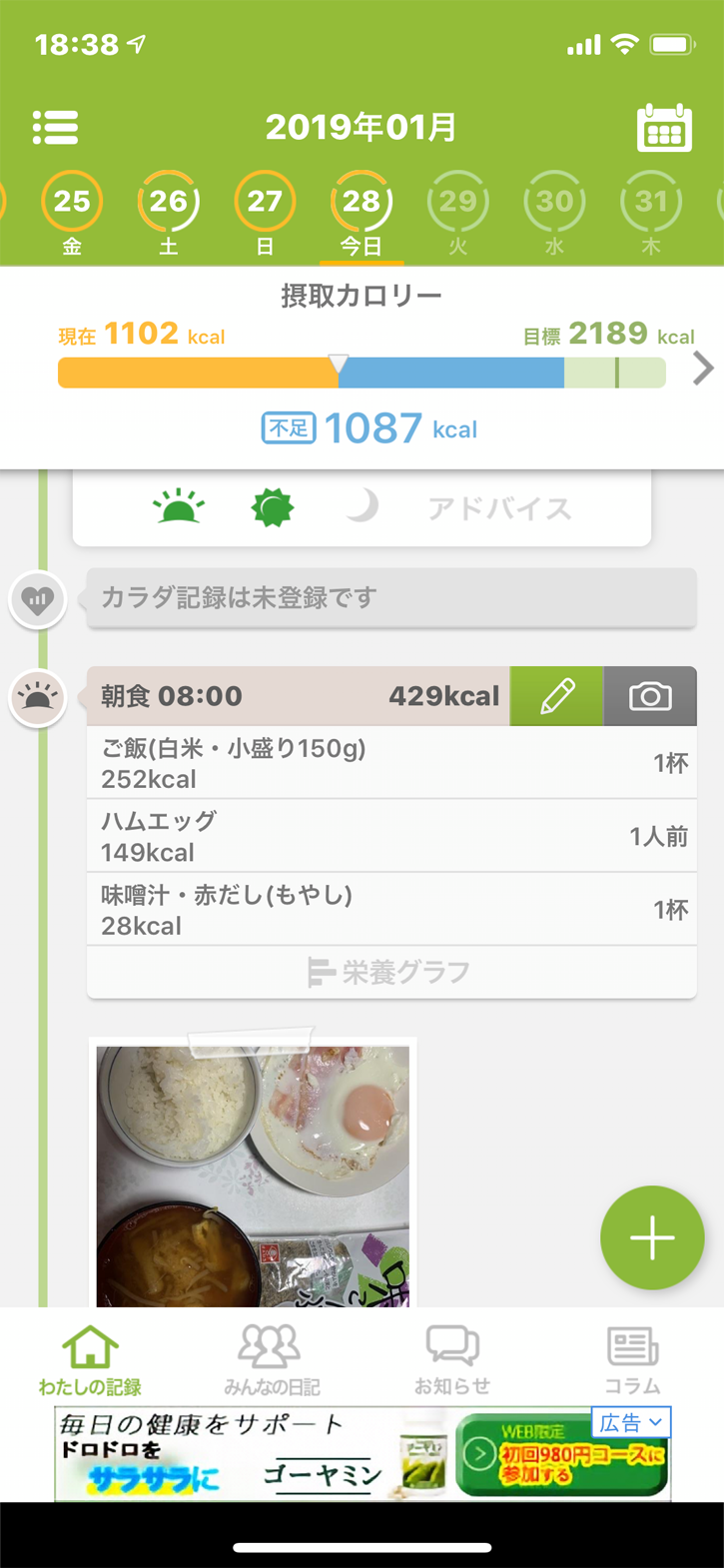Screen dimensions: 724x1568
Task: Edit the 朝食 breakfast entry
Action: point(556,696)
